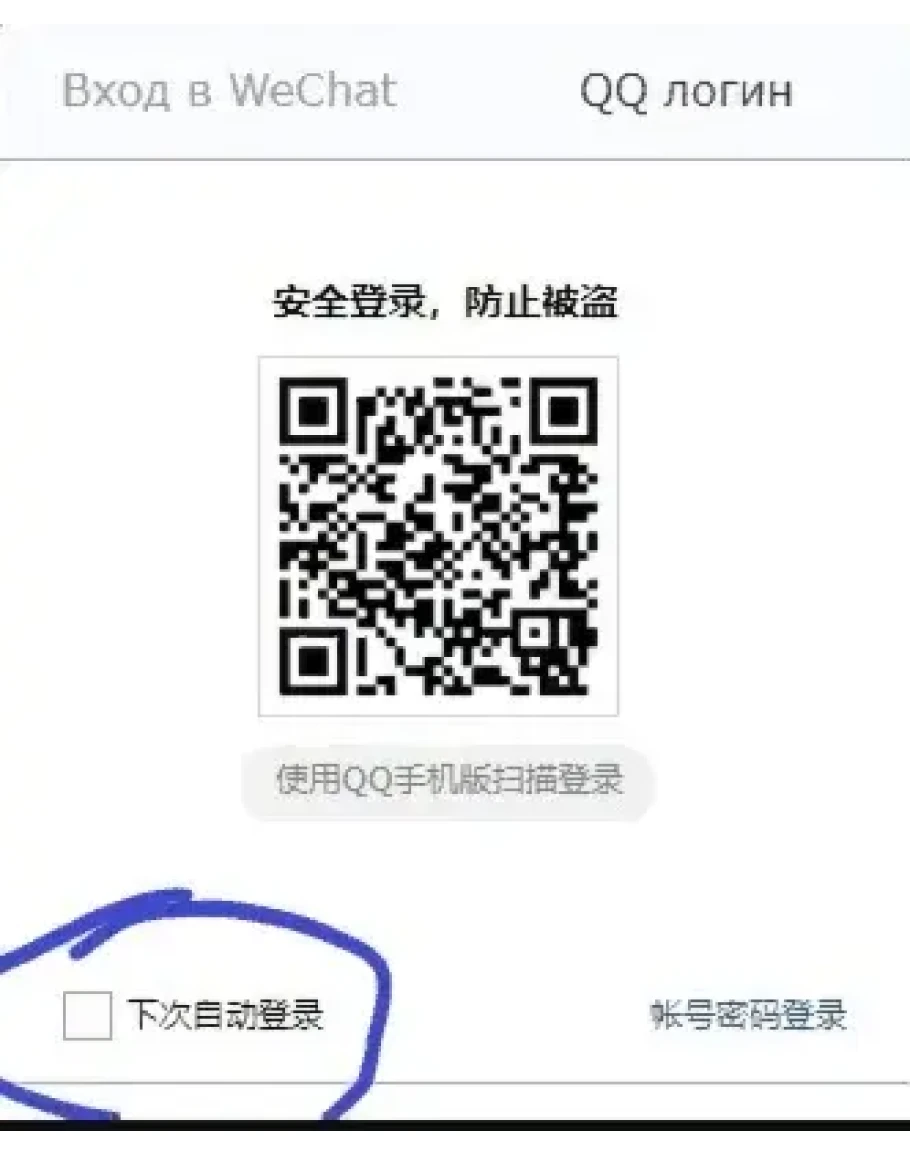Select the QQ логин tab
Screen dimensions: 910x1155
point(686,92)
